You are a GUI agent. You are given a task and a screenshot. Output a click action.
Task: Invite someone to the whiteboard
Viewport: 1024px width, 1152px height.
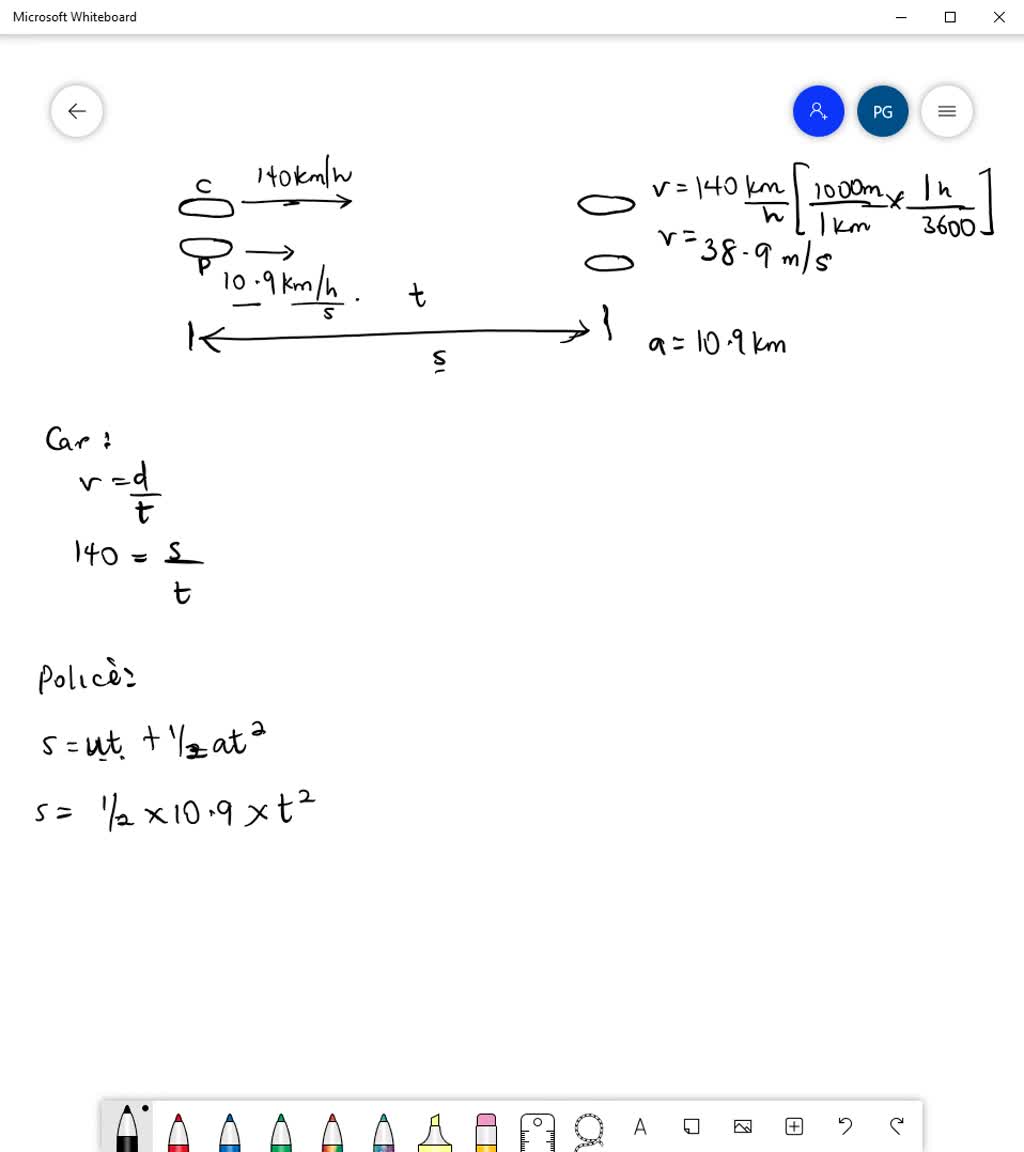point(818,111)
